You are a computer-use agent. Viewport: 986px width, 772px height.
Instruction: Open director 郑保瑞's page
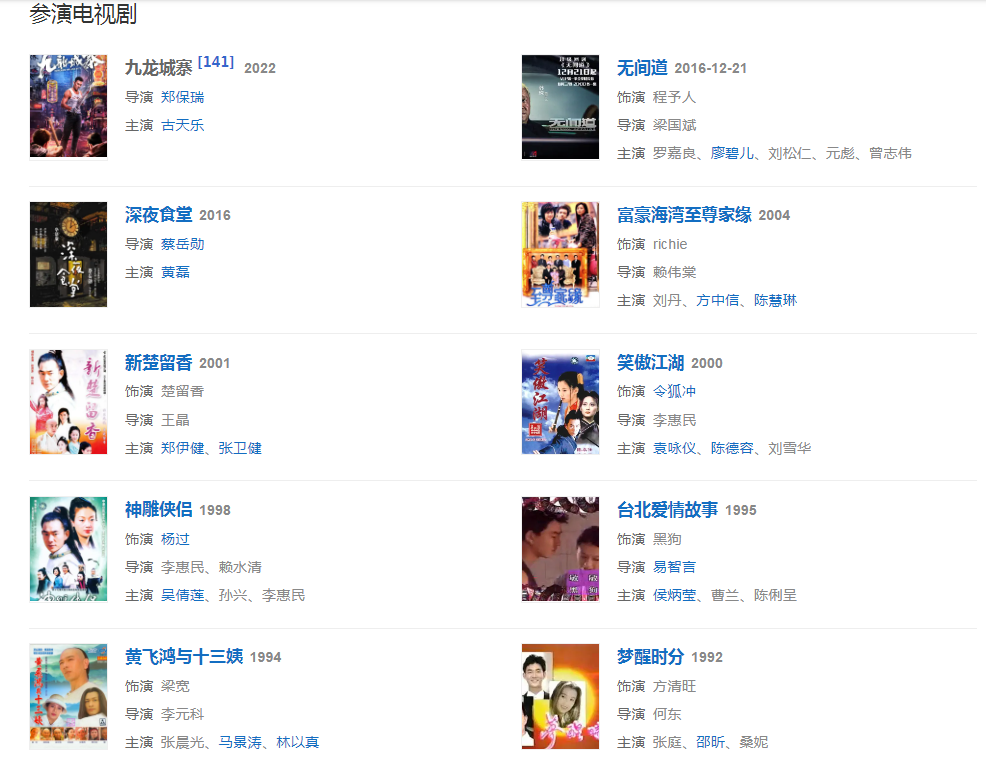pos(182,97)
